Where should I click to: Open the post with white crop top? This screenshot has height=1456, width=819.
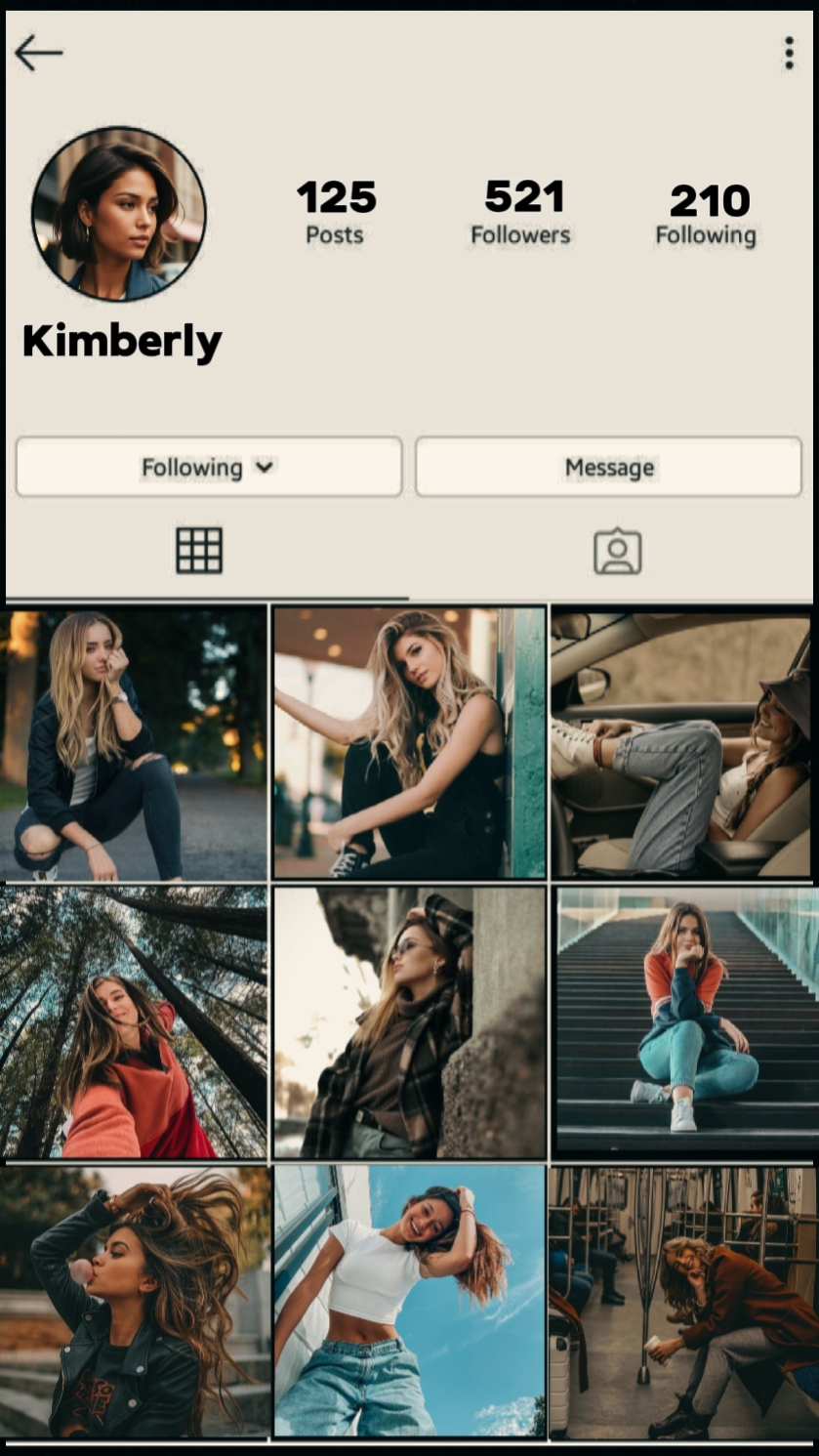(x=409, y=1302)
